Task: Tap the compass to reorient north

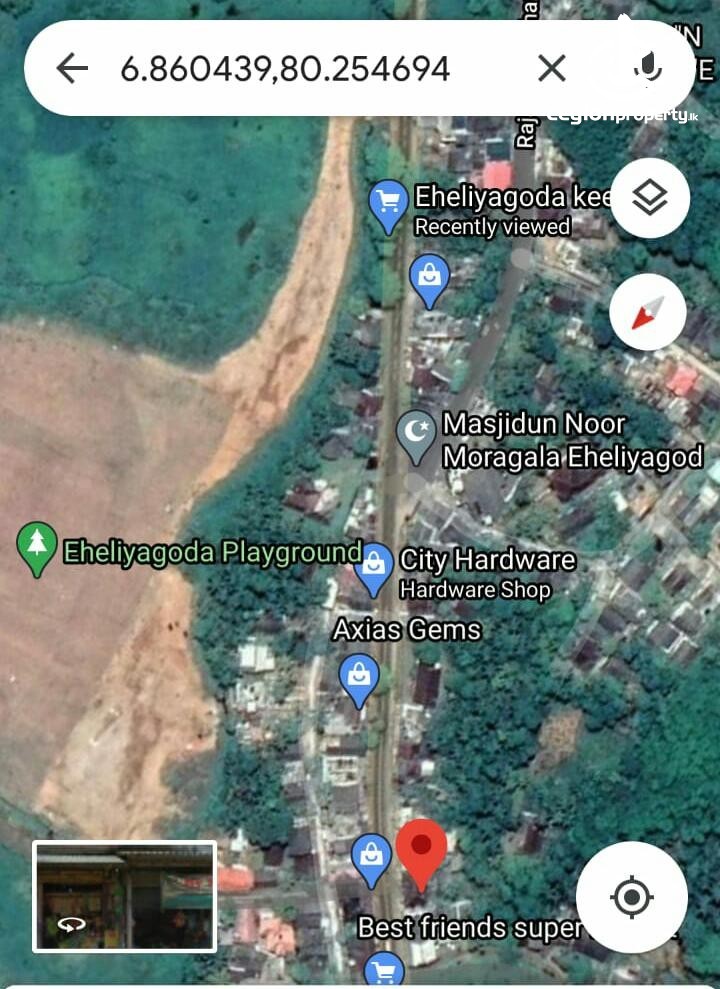Action: [x=648, y=312]
